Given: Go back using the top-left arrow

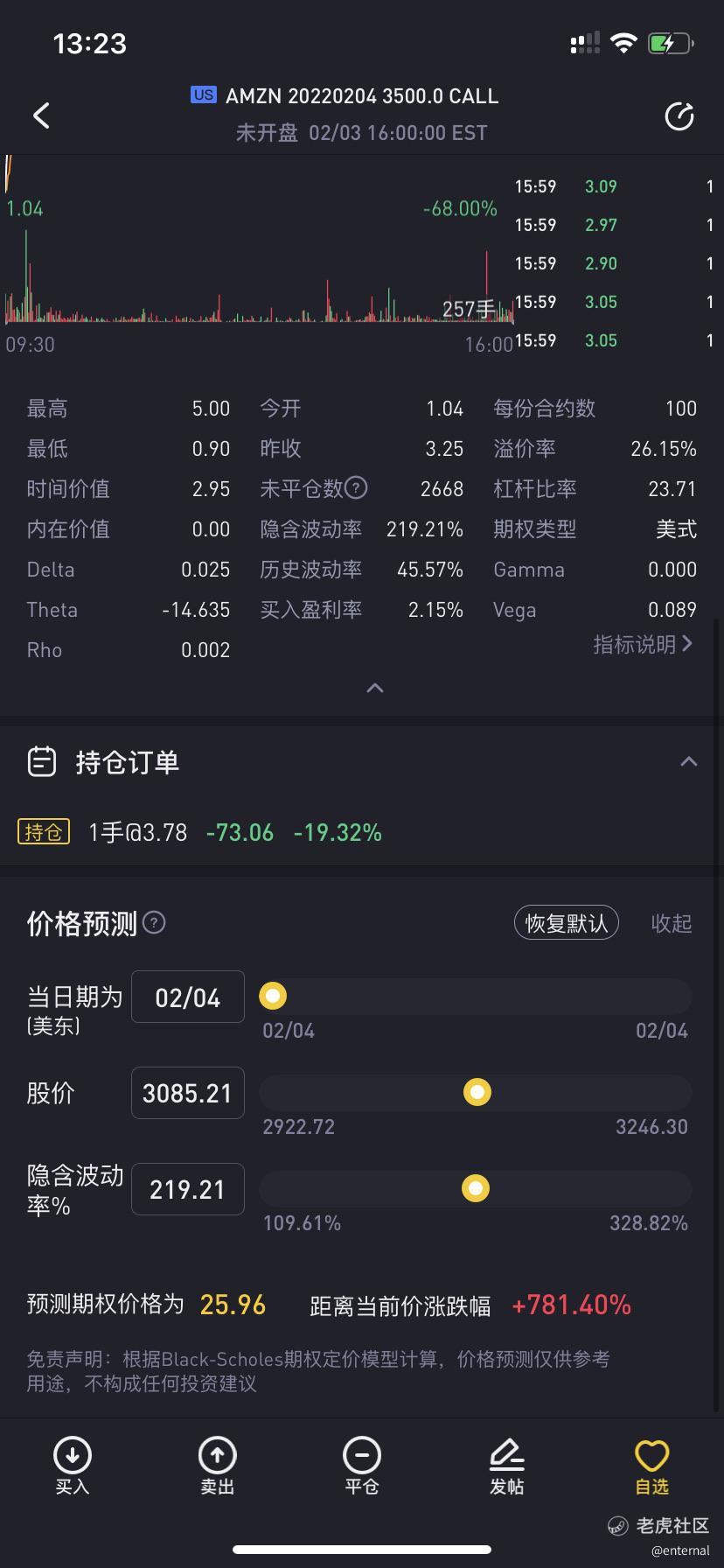Looking at the screenshot, I should coord(41,115).
